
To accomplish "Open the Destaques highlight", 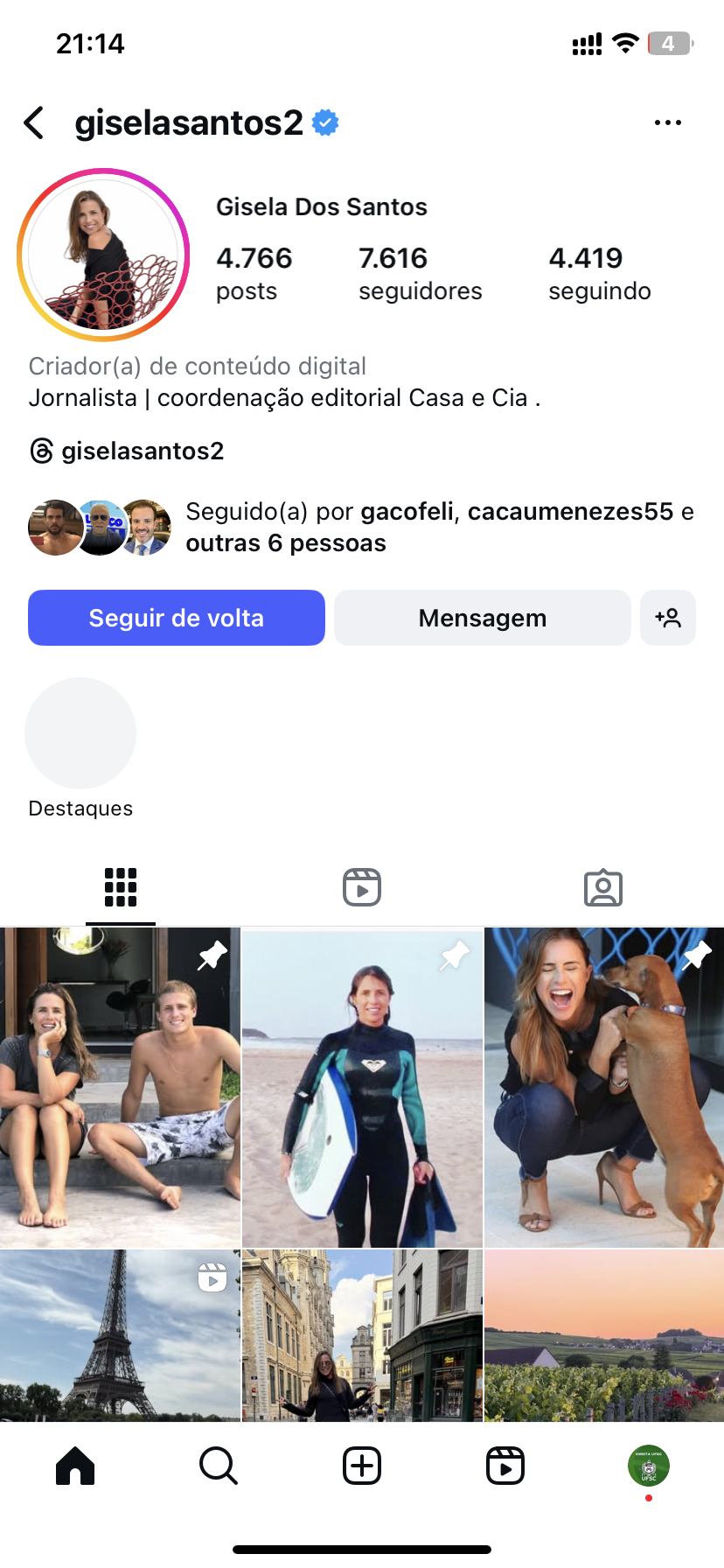I will [80, 733].
